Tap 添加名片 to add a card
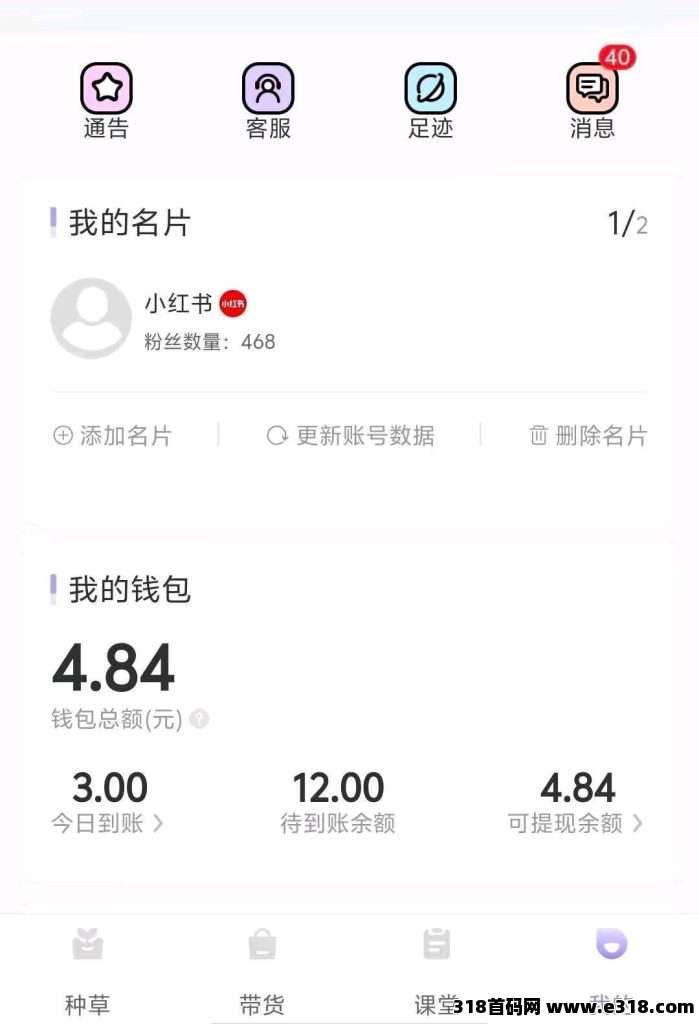Viewport: 699px width, 1024px height. (112, 436)
